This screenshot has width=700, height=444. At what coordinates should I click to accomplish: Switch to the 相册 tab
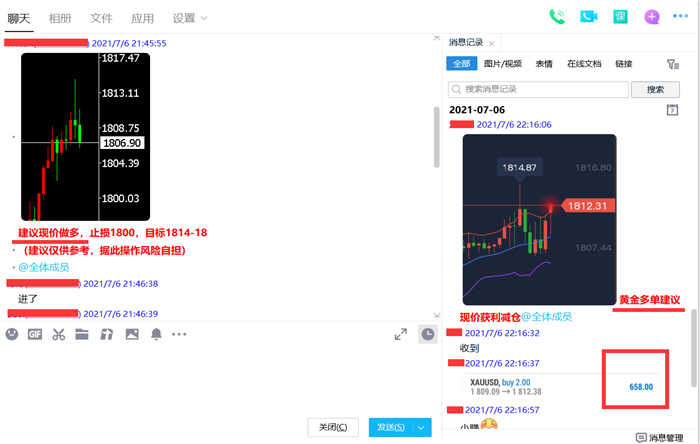(60, 18)
